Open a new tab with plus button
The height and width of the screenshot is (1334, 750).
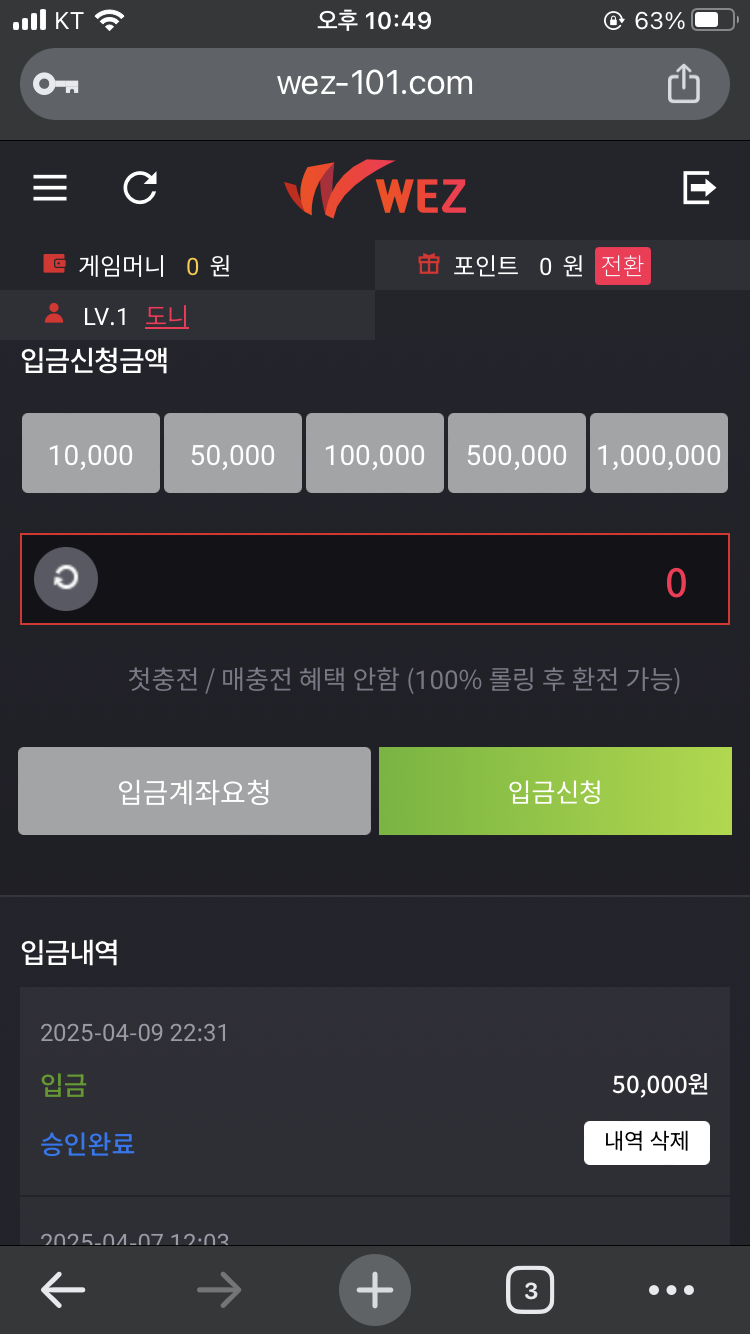point(375,1290)
